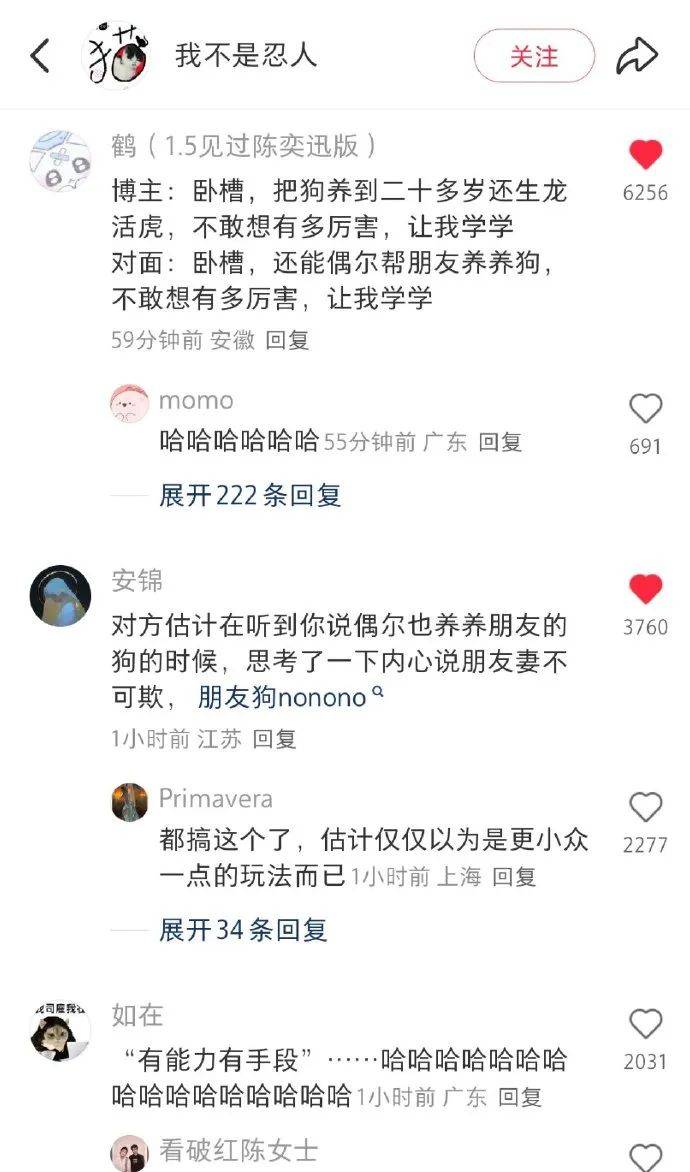Open 我不是忍人's profile avatar
This screenshot has height=1172, width=690.
pyautogui.click(x=115, y=56)
